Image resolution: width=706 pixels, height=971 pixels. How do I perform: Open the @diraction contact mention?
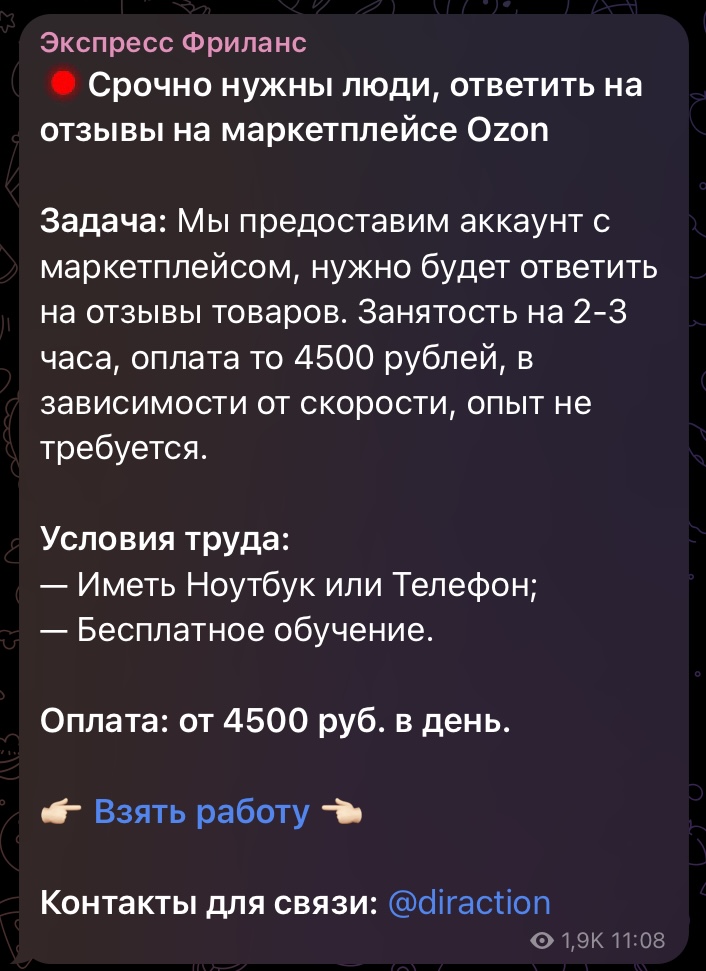(x=467, y=903)
